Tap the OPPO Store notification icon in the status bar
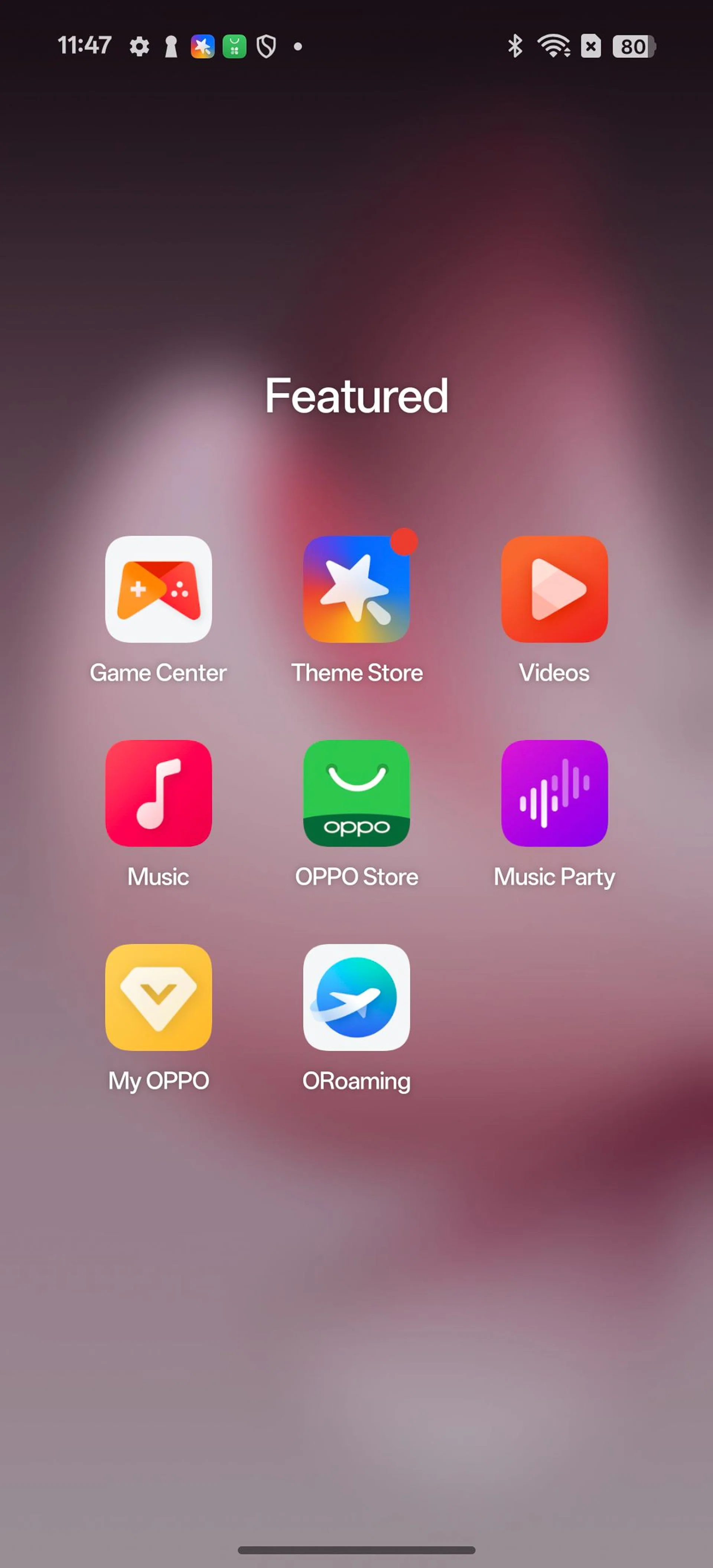The height and width of the screenshot is (1568, 713). [x=234, y=45]
